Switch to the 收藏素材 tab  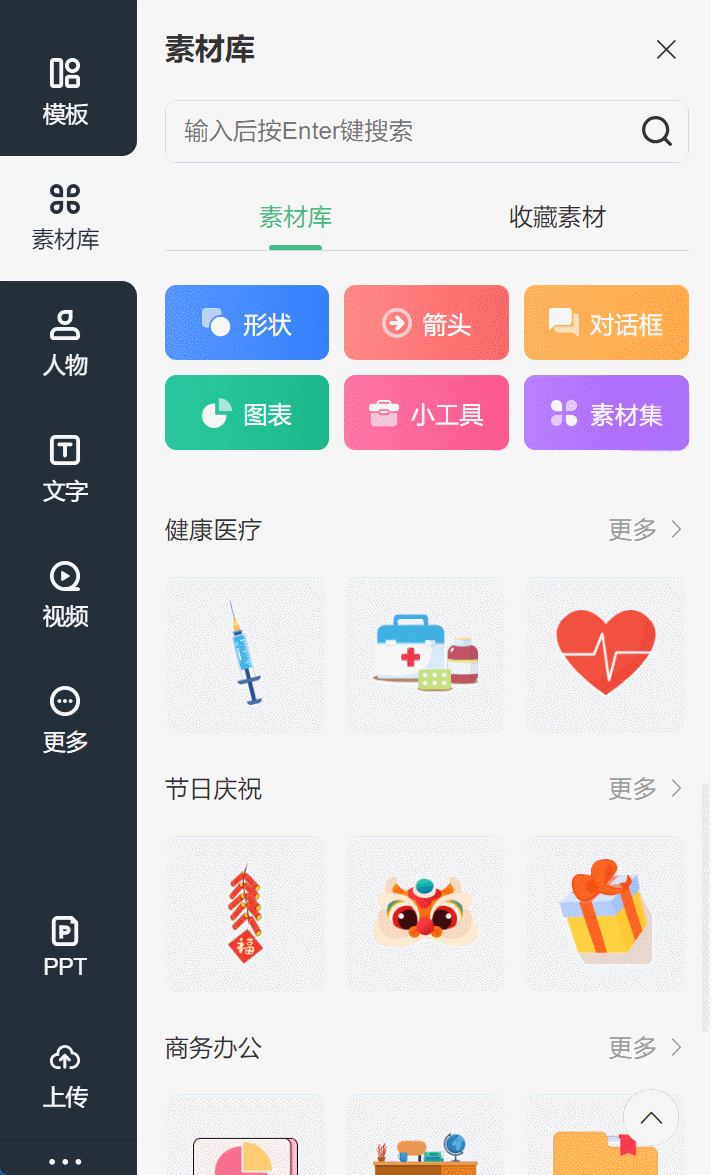557,217
